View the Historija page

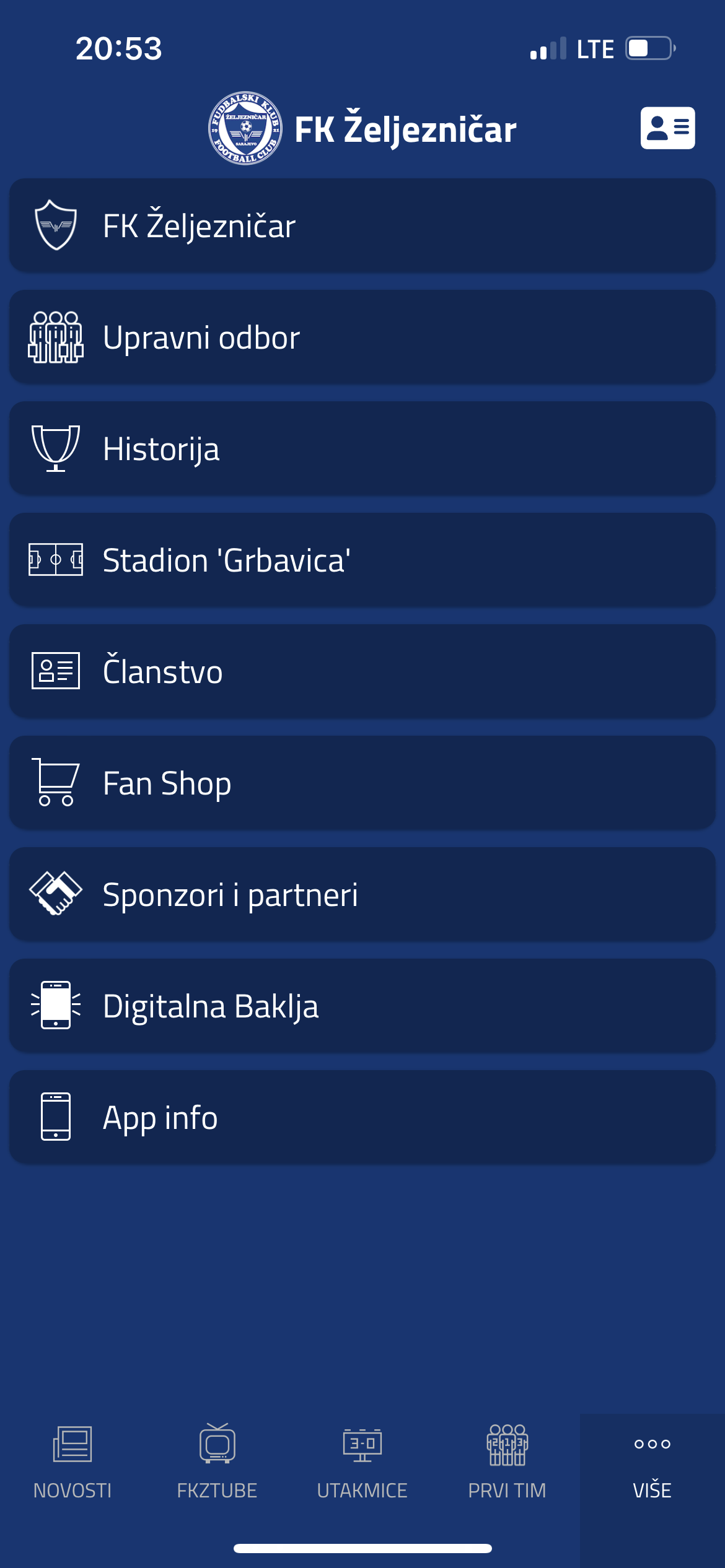click(x=362, y=448)
